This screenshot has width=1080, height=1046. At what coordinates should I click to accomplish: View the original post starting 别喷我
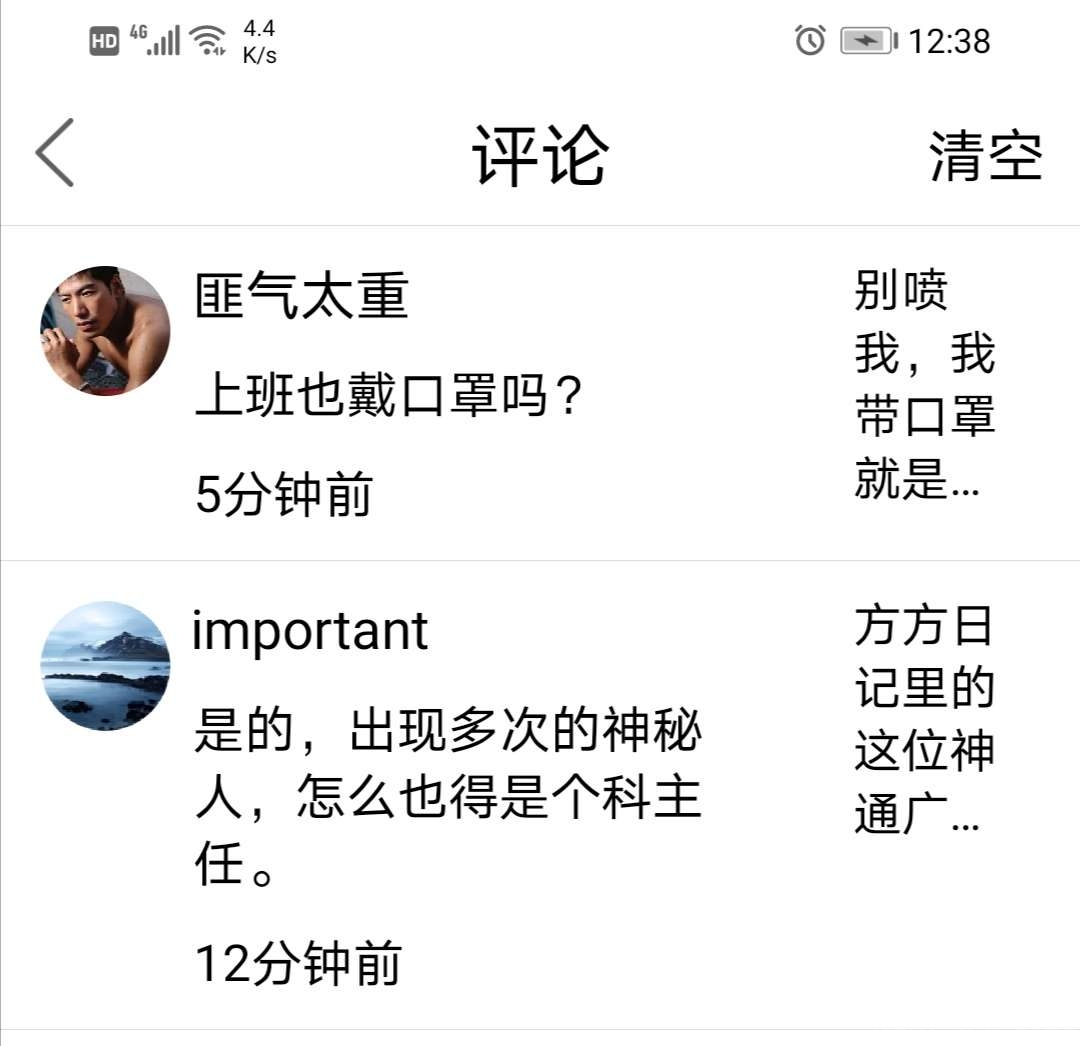click(x=924, y=387)
